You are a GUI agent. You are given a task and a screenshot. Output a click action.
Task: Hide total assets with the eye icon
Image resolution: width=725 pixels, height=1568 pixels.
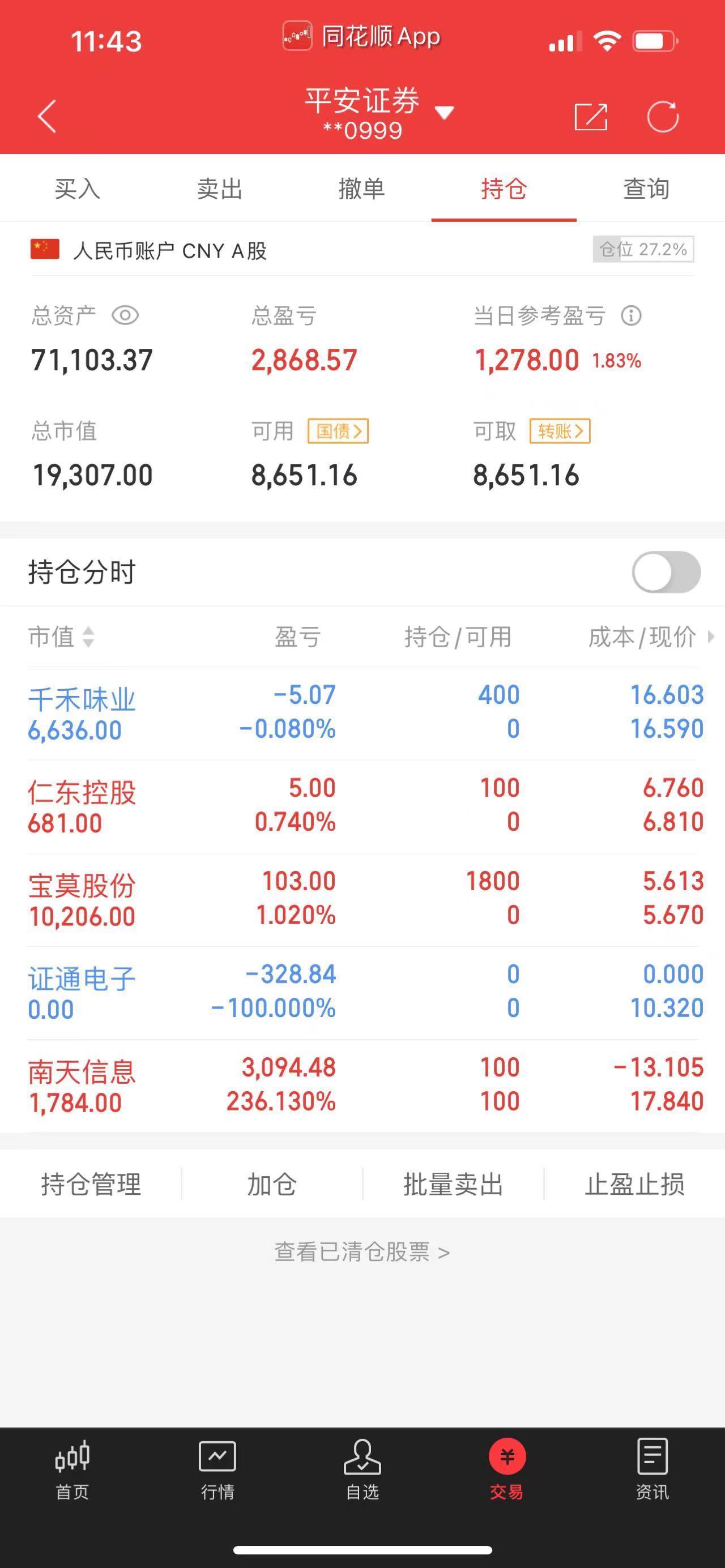[x=125, y=315]
